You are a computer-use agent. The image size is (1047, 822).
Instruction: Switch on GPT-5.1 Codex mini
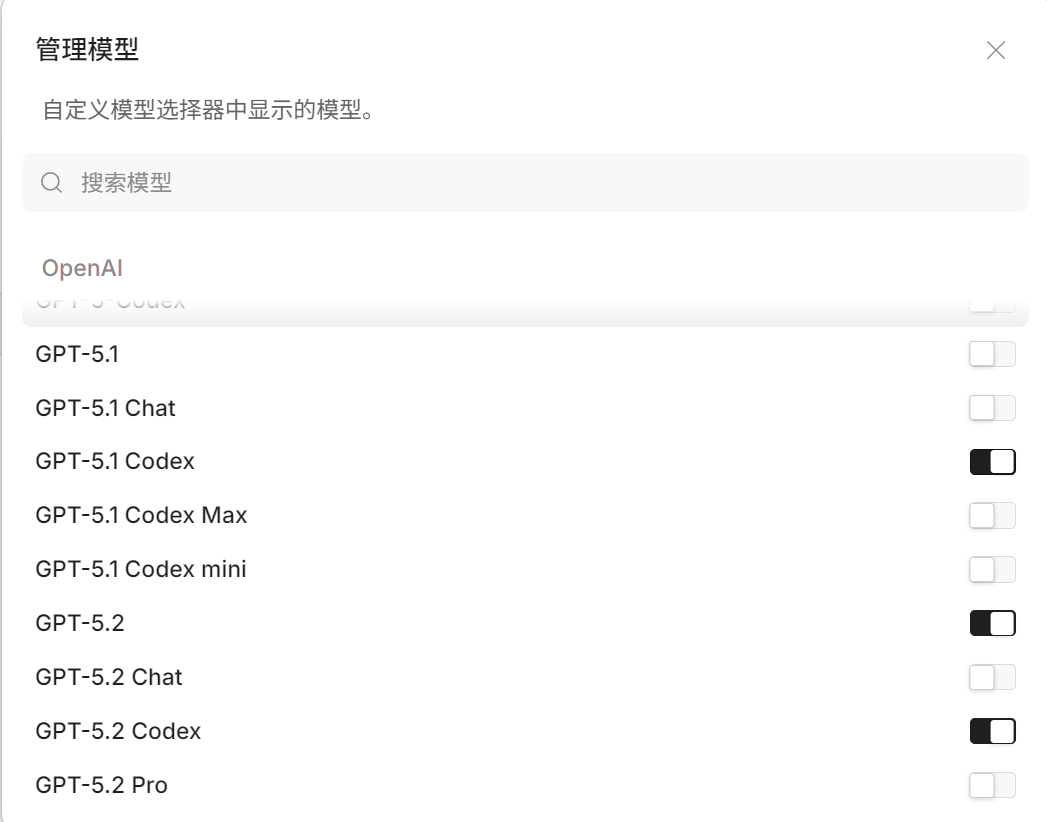992,570
